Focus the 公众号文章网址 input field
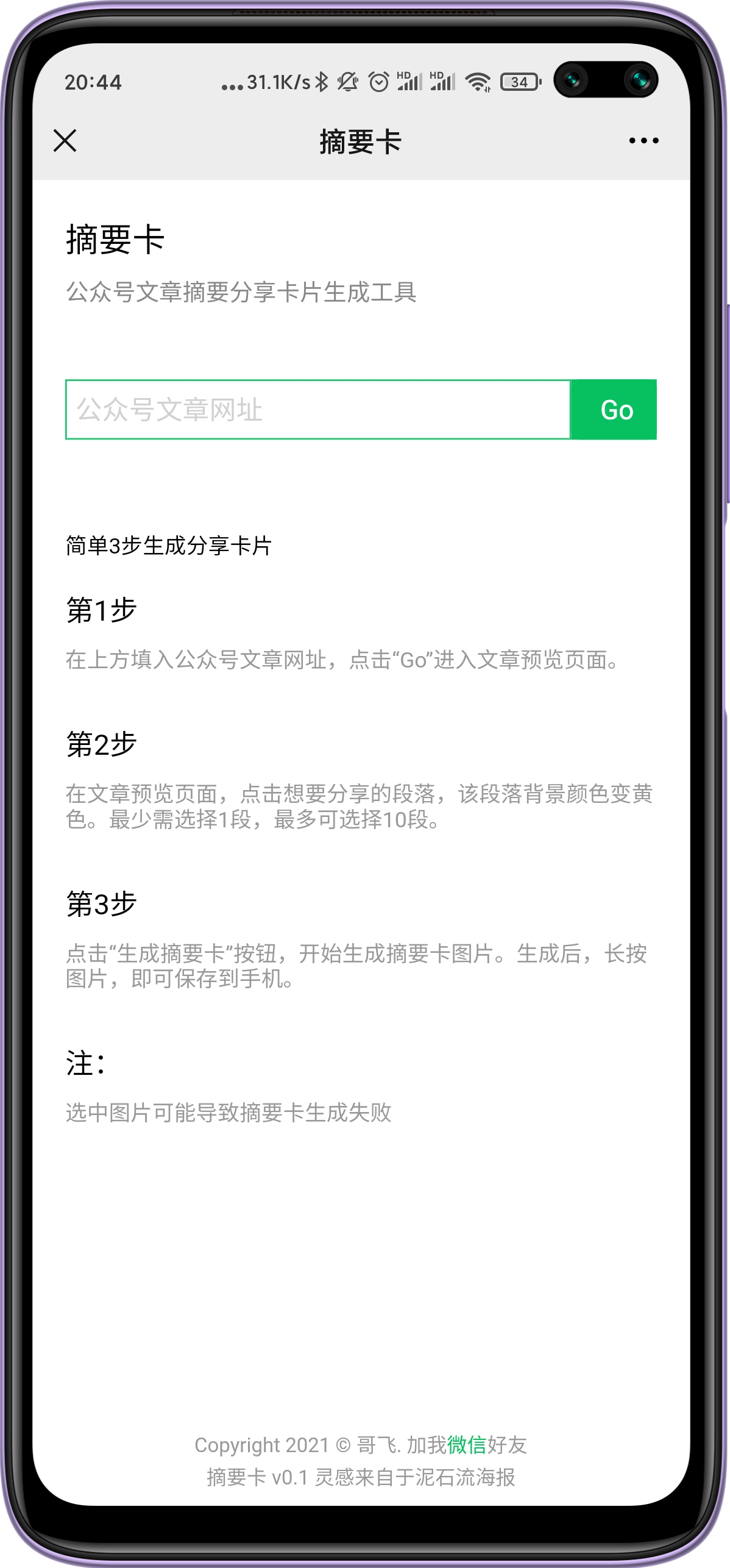Image resolution: width=730 pixels, height=1568 pixels. click(x=317, y=410)
